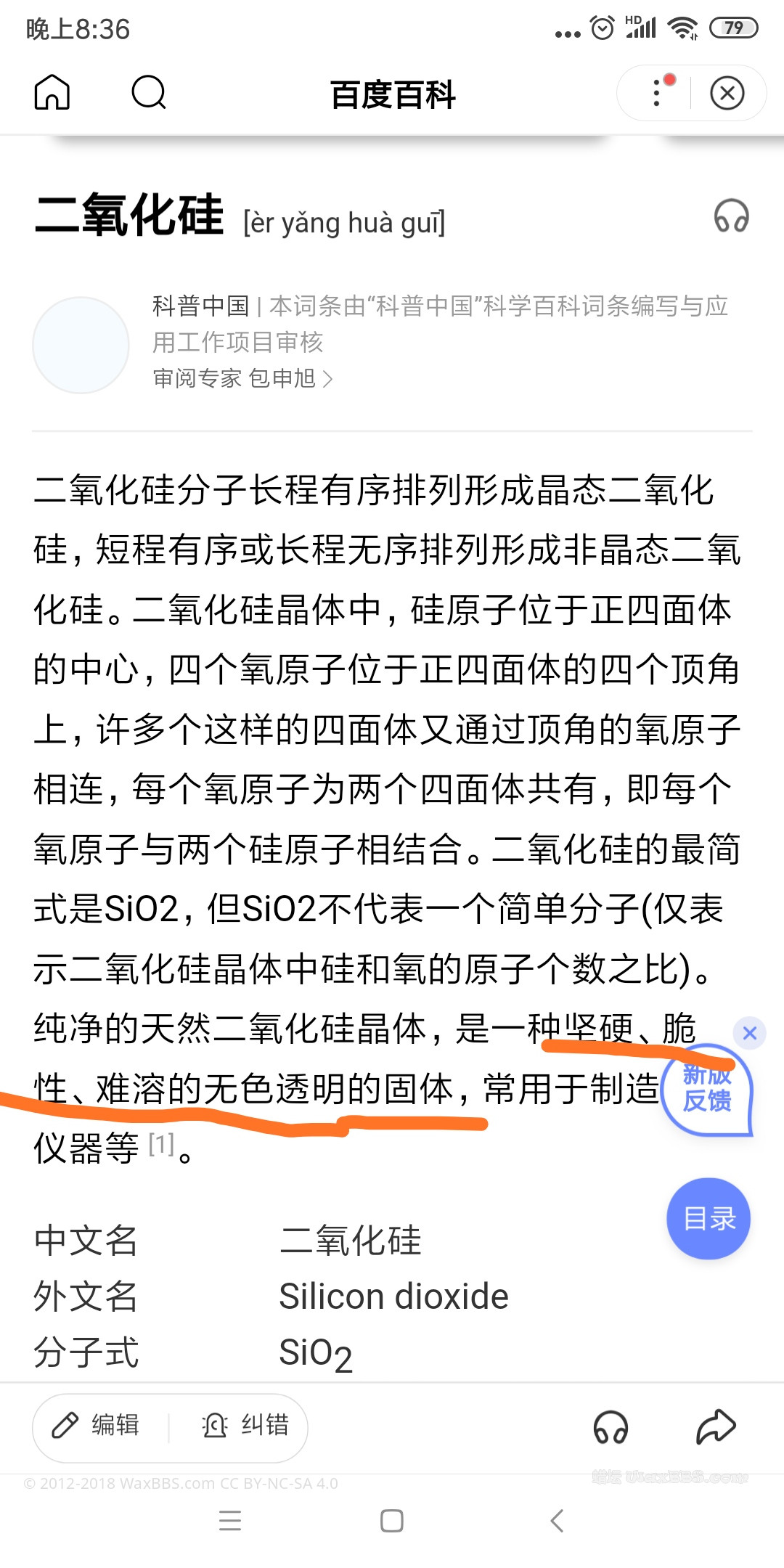The image size is (784, 1568).
Task: Open the 目录 table of contents
Action: click(709, 1218)
